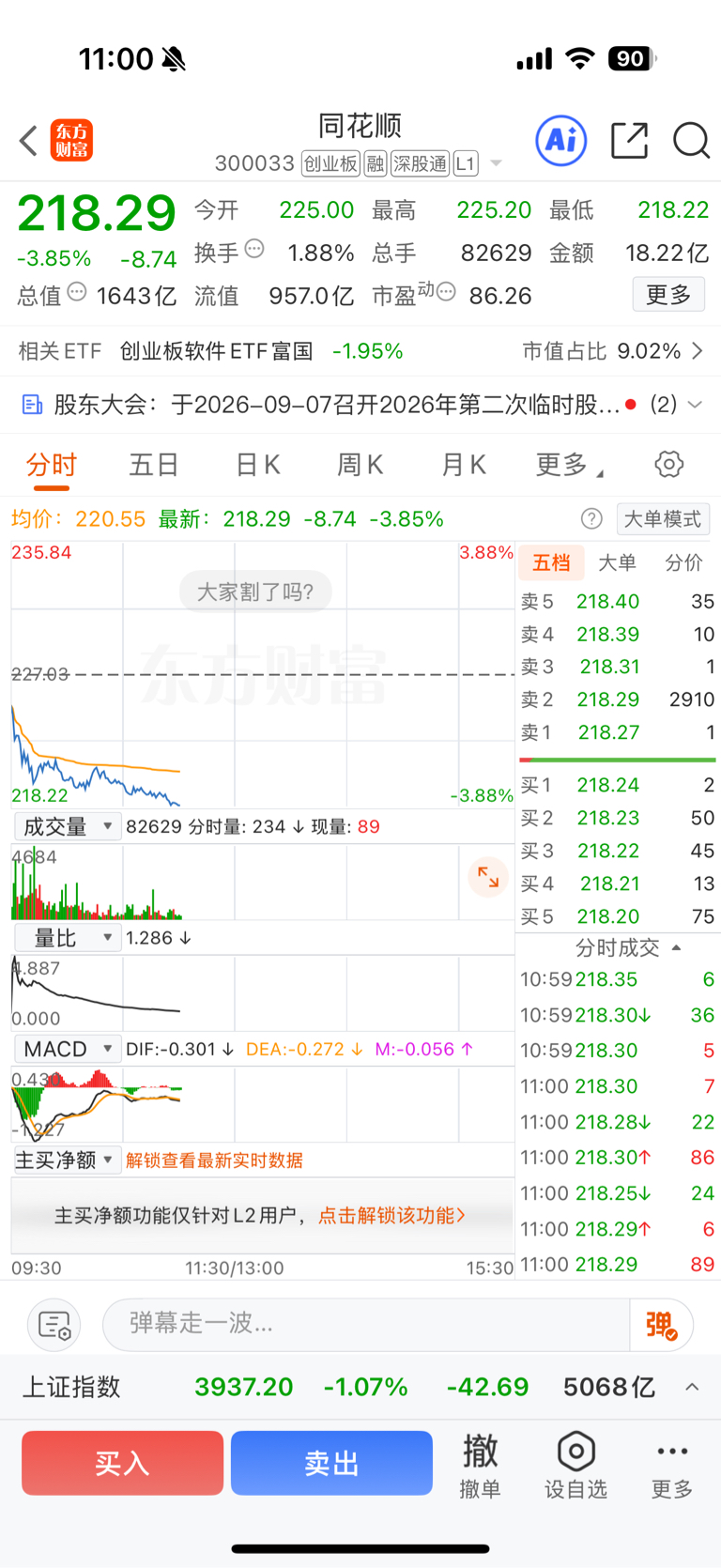Switch to the 日K chart tab
The width and height of the screenshot is (721, 1568).
pos(257,465)
